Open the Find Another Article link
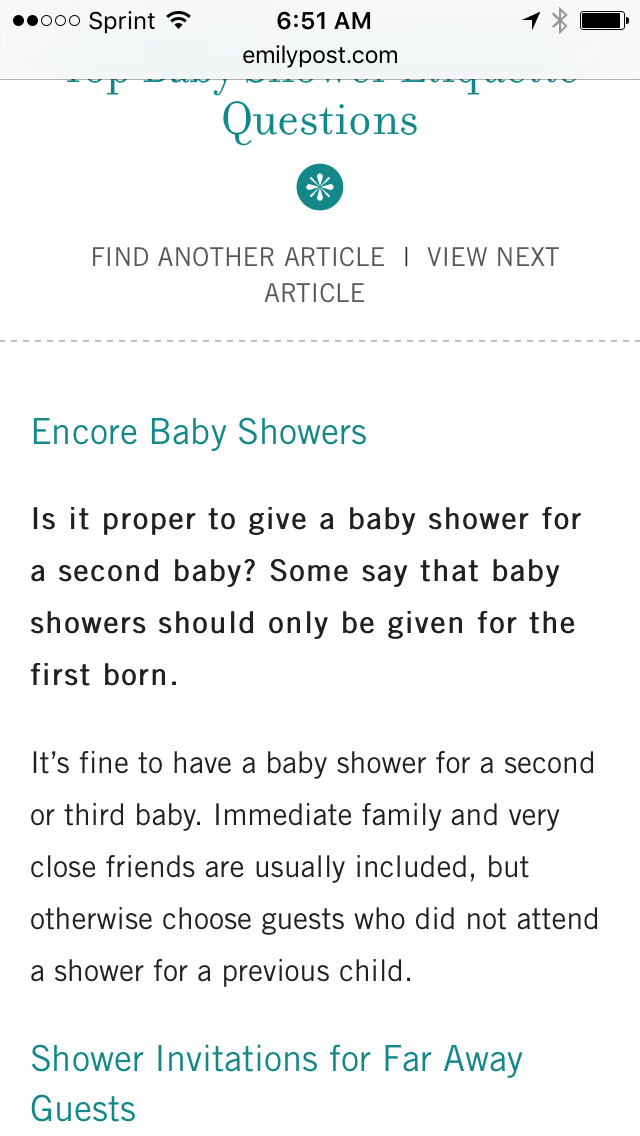This screenshot has height=1136, width=640. 238,257
